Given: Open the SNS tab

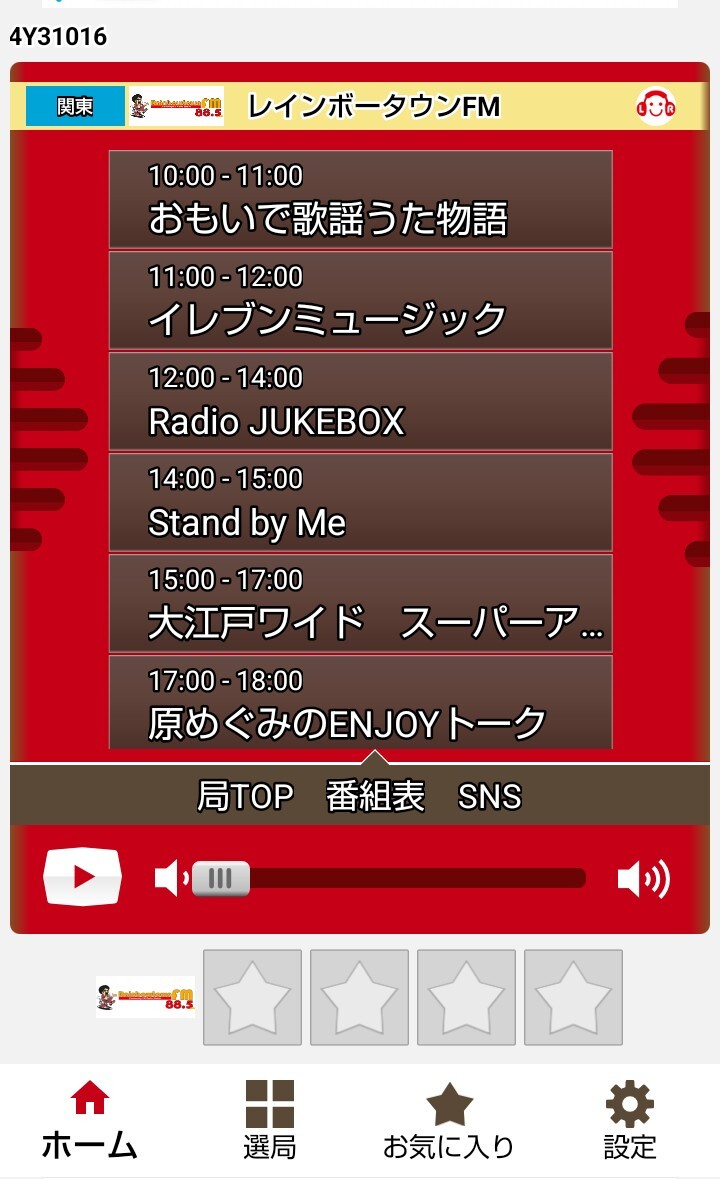Looking at the screenshot, I should [x=490, y=797].
